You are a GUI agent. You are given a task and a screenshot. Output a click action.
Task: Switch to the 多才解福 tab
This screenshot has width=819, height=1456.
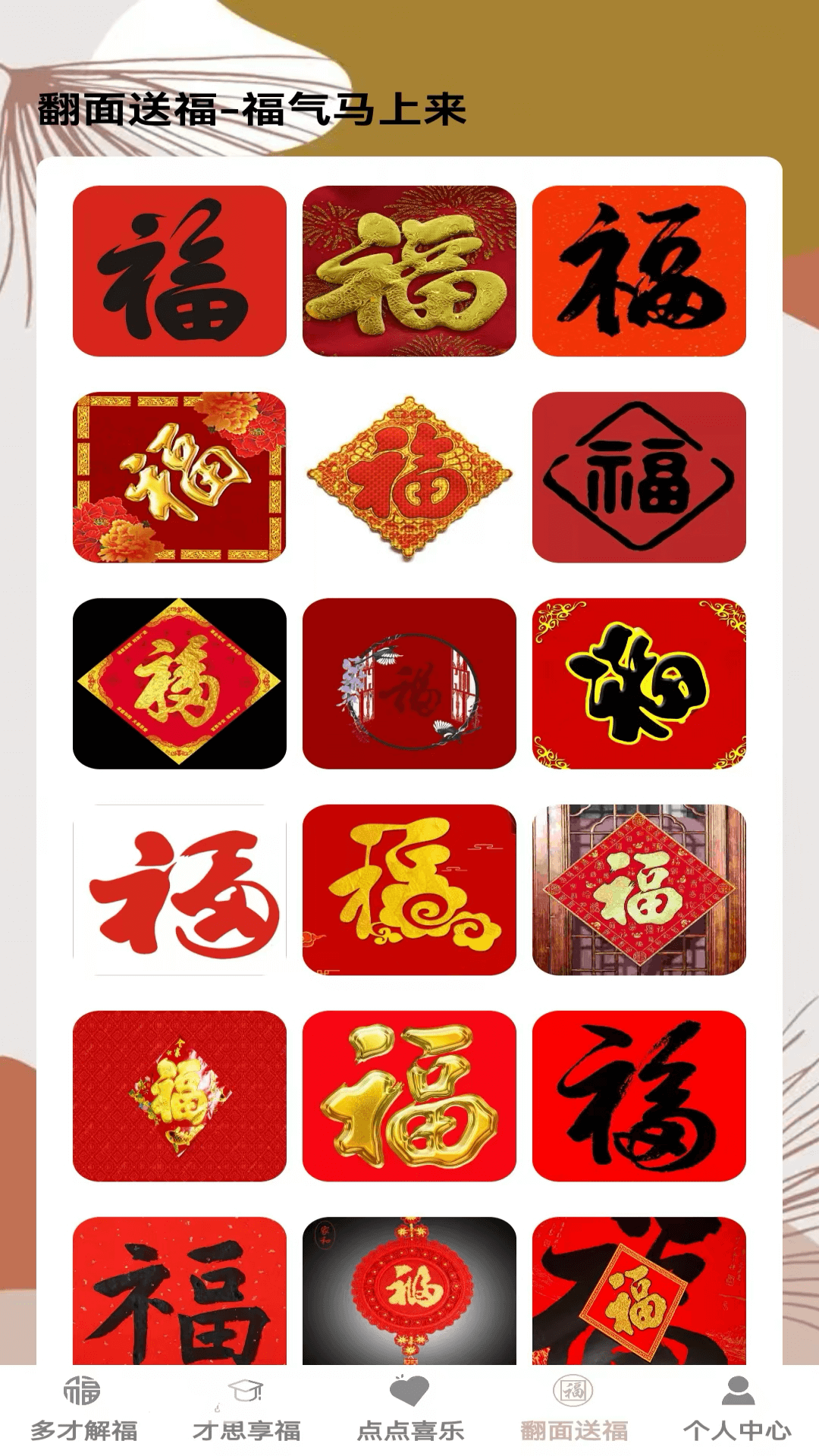(83, 1410)
